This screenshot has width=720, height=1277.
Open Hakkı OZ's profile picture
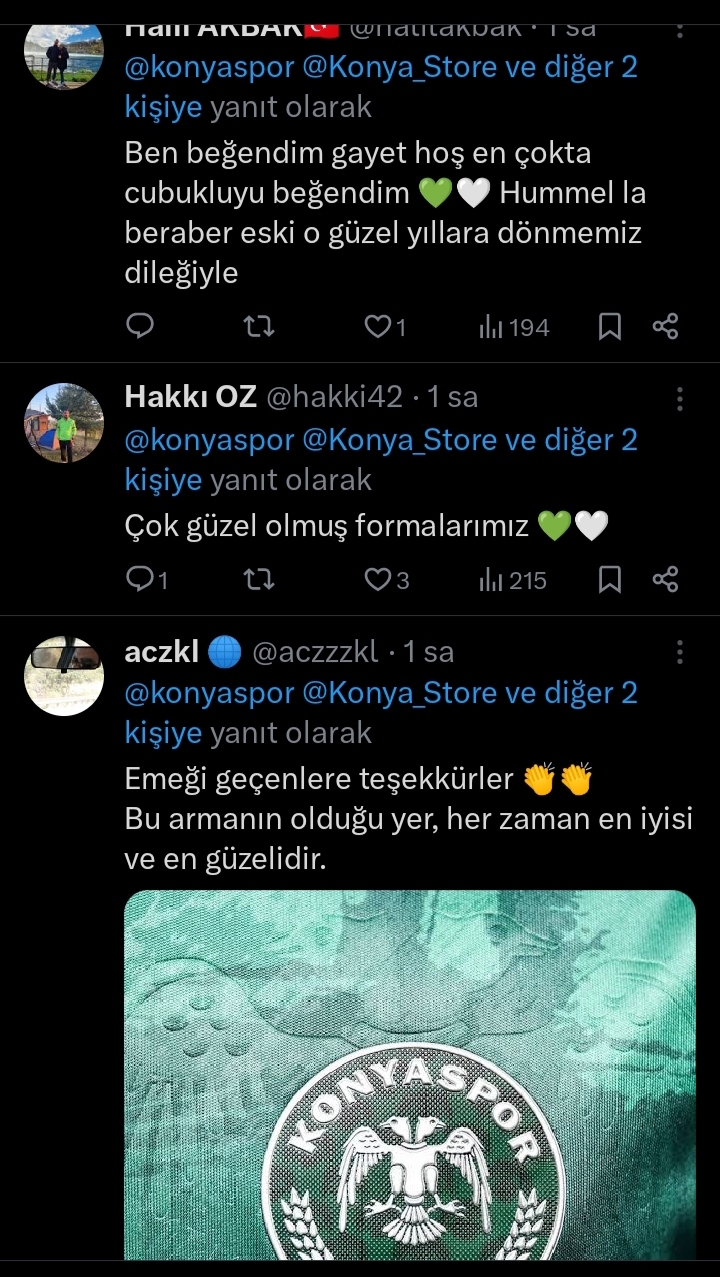pyautogui.click(x=64, y=423)
